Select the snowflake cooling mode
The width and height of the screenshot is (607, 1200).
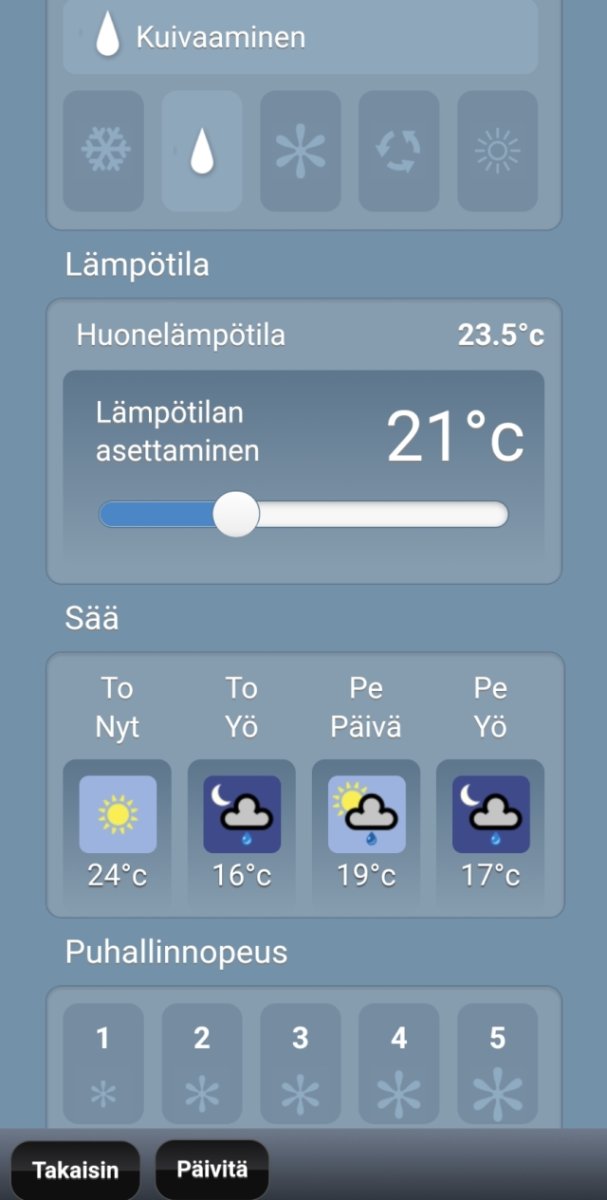click(103, 151)
